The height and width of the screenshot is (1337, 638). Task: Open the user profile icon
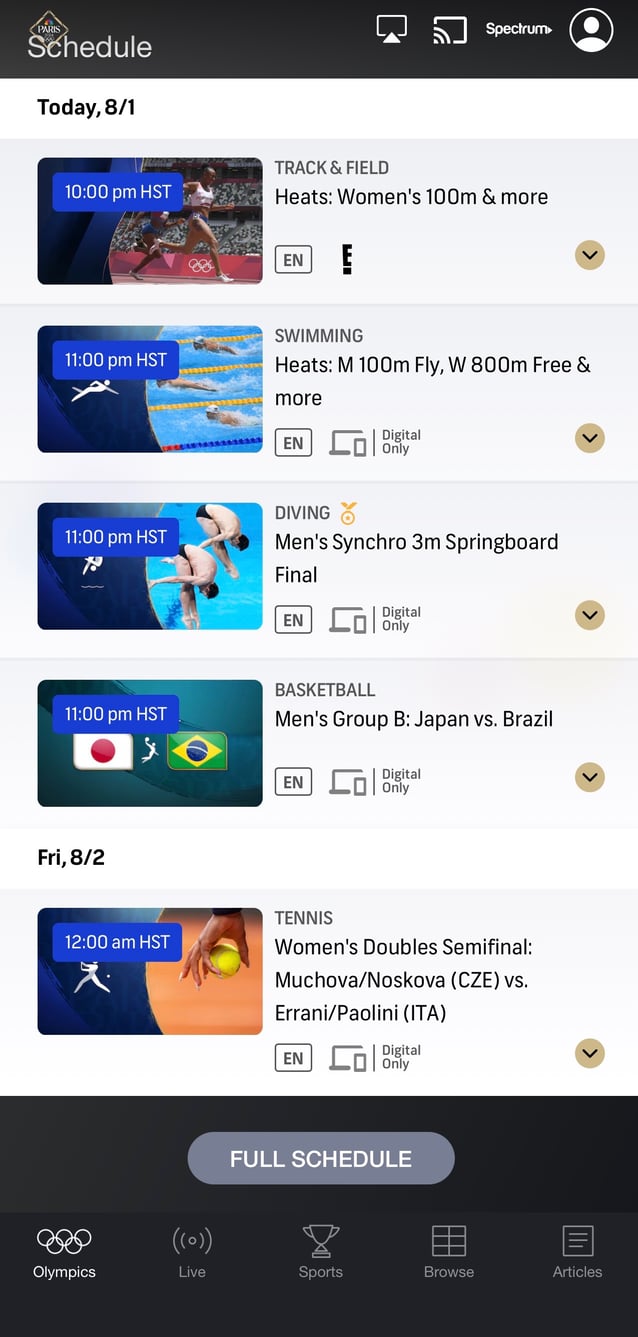[x=591, y=30]
